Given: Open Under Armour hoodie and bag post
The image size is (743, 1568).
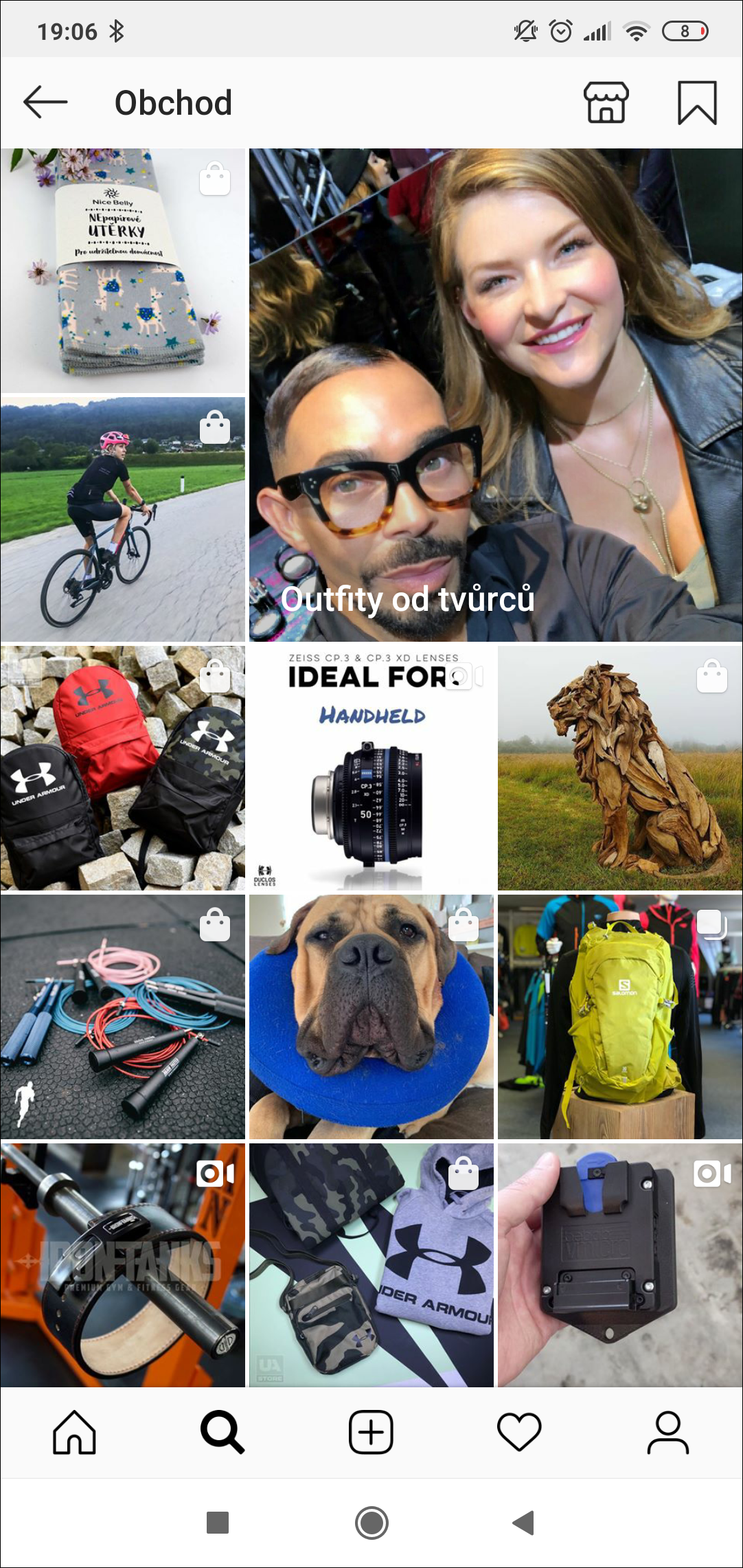Looking at the screenshot, I should [371, 1265].
